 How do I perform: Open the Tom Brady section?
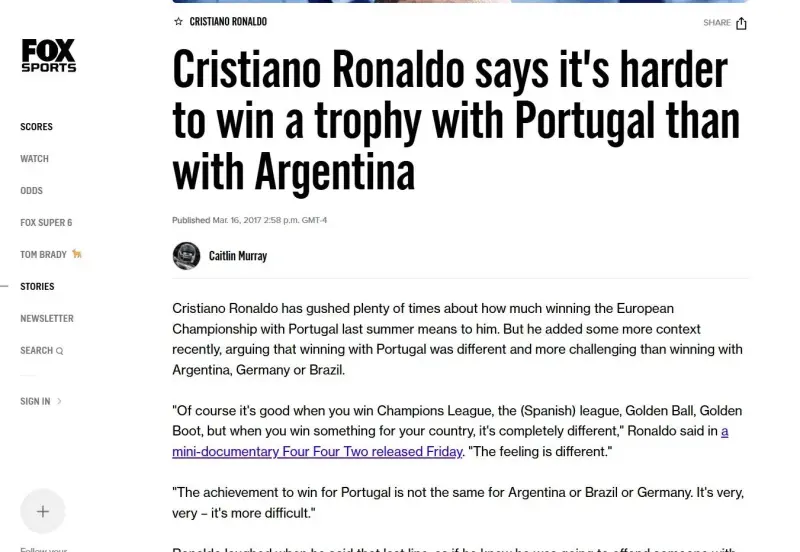pos(44,255)
